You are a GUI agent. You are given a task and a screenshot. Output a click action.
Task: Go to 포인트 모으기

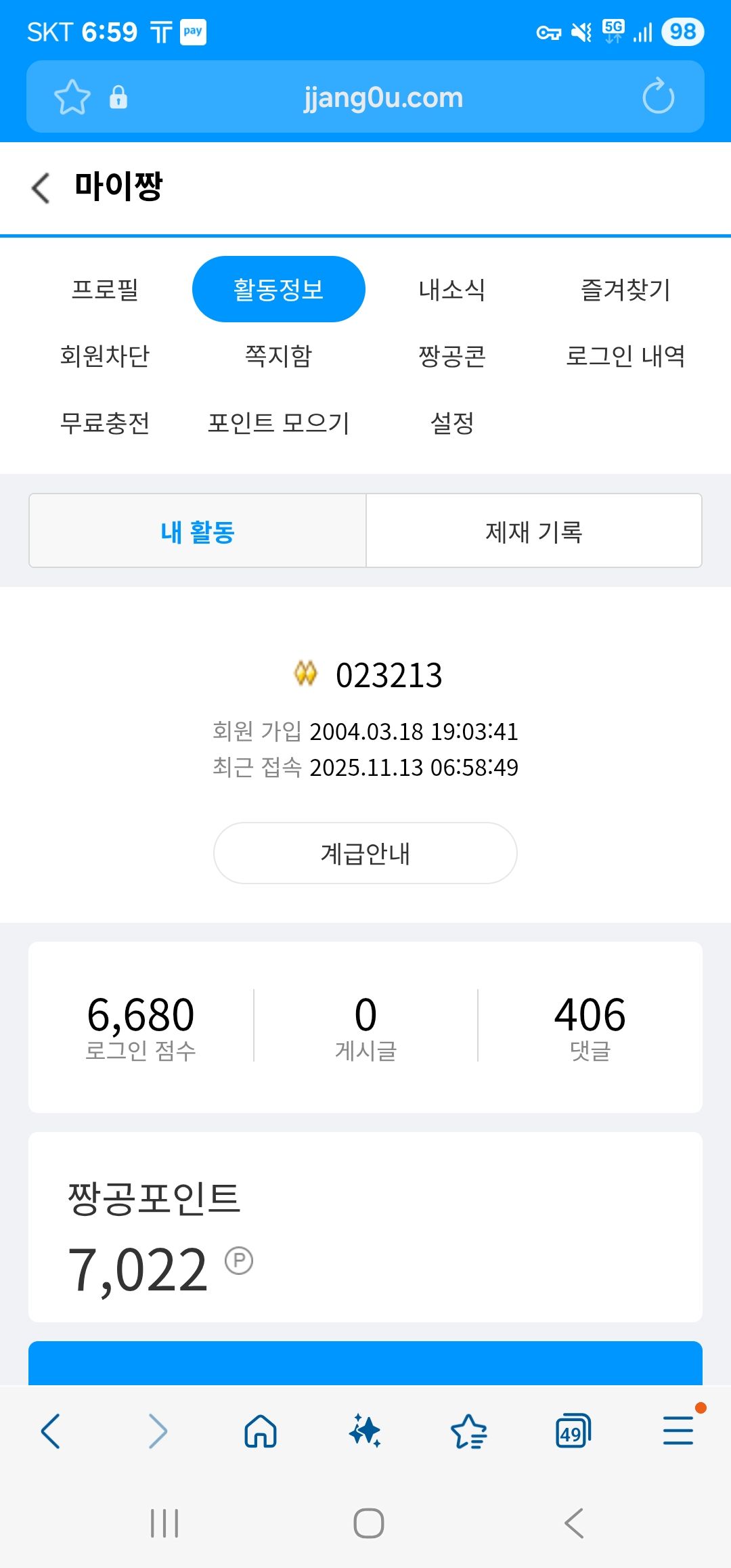click(x=278, y=423)
